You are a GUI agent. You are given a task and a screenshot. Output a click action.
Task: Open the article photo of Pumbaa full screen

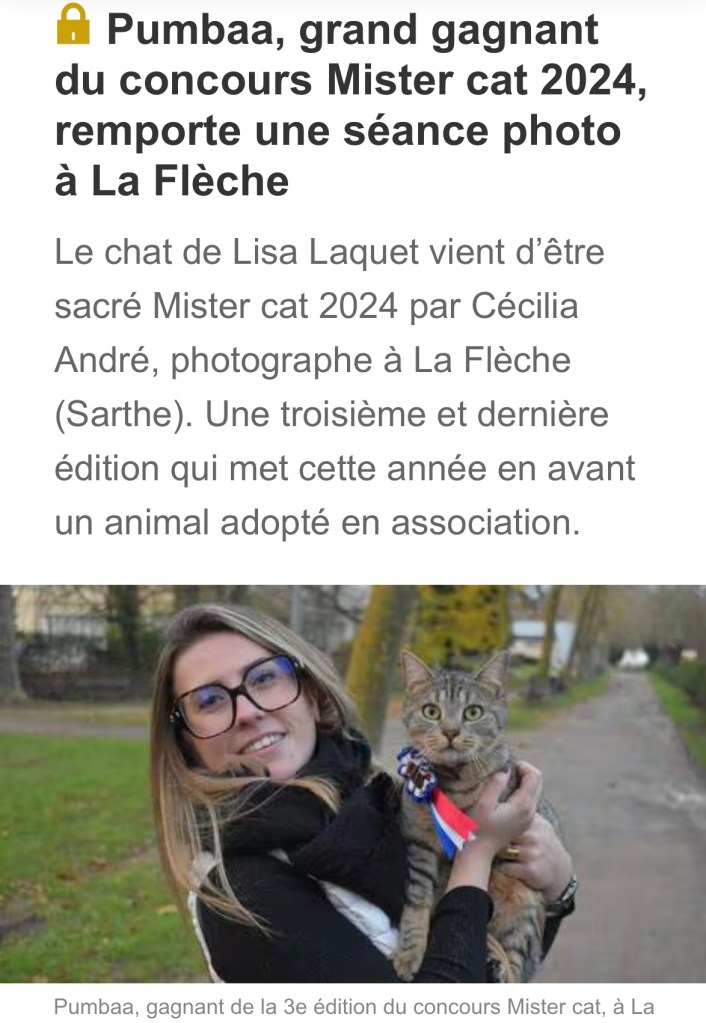tap(353, 783)
